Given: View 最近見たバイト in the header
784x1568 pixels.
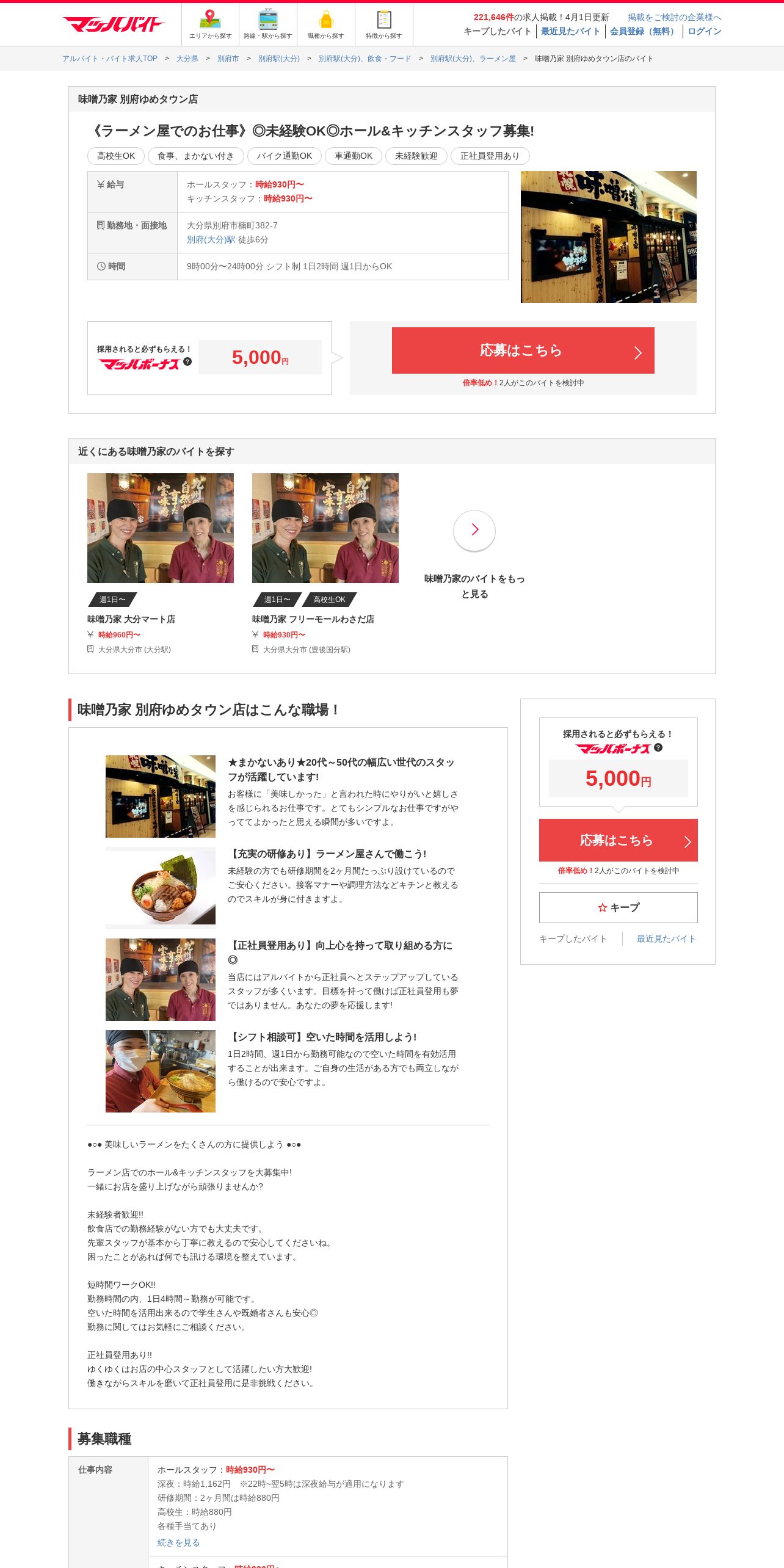Looking at the screenshot, I should coord(570,31).
